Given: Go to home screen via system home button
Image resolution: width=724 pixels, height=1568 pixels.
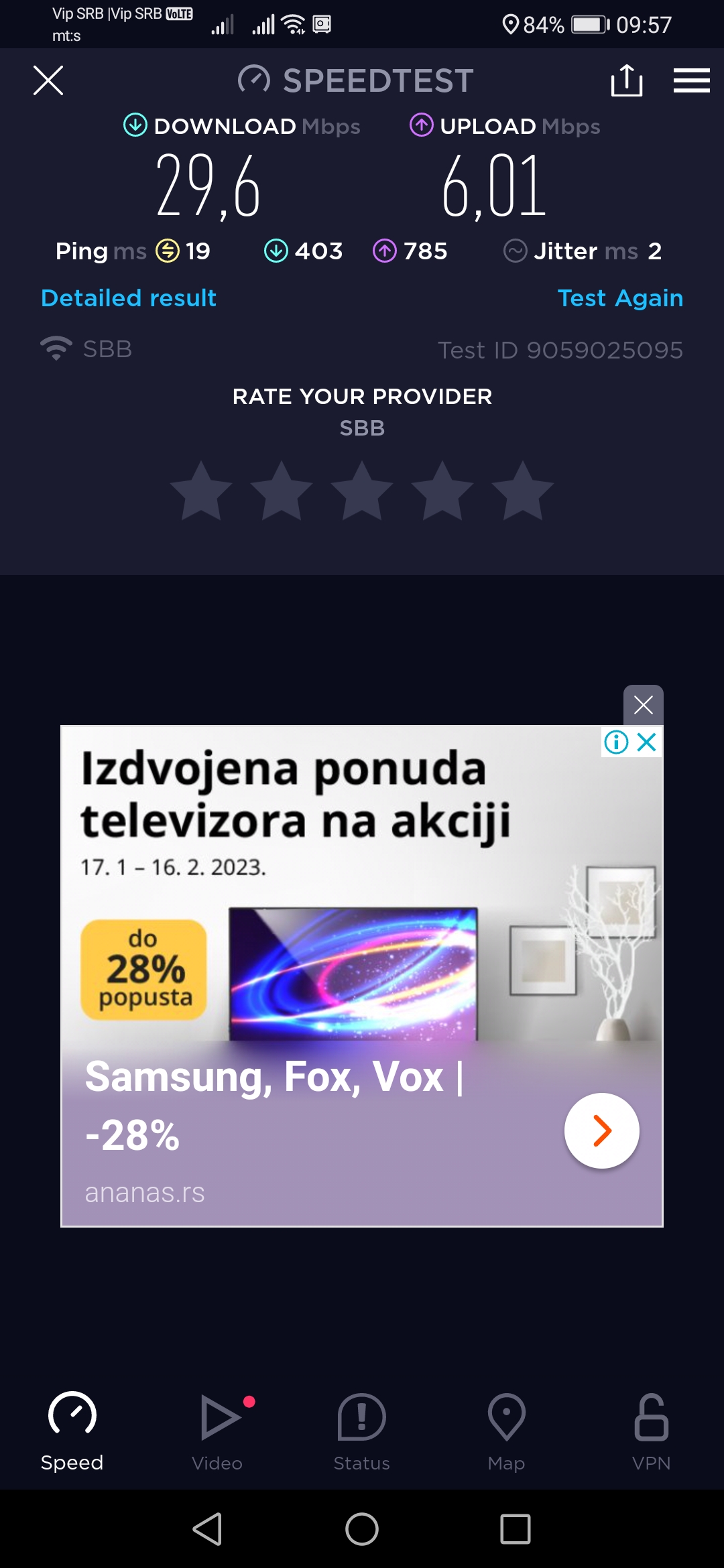Looking at the screenshot, I should tap(362, 1529).
